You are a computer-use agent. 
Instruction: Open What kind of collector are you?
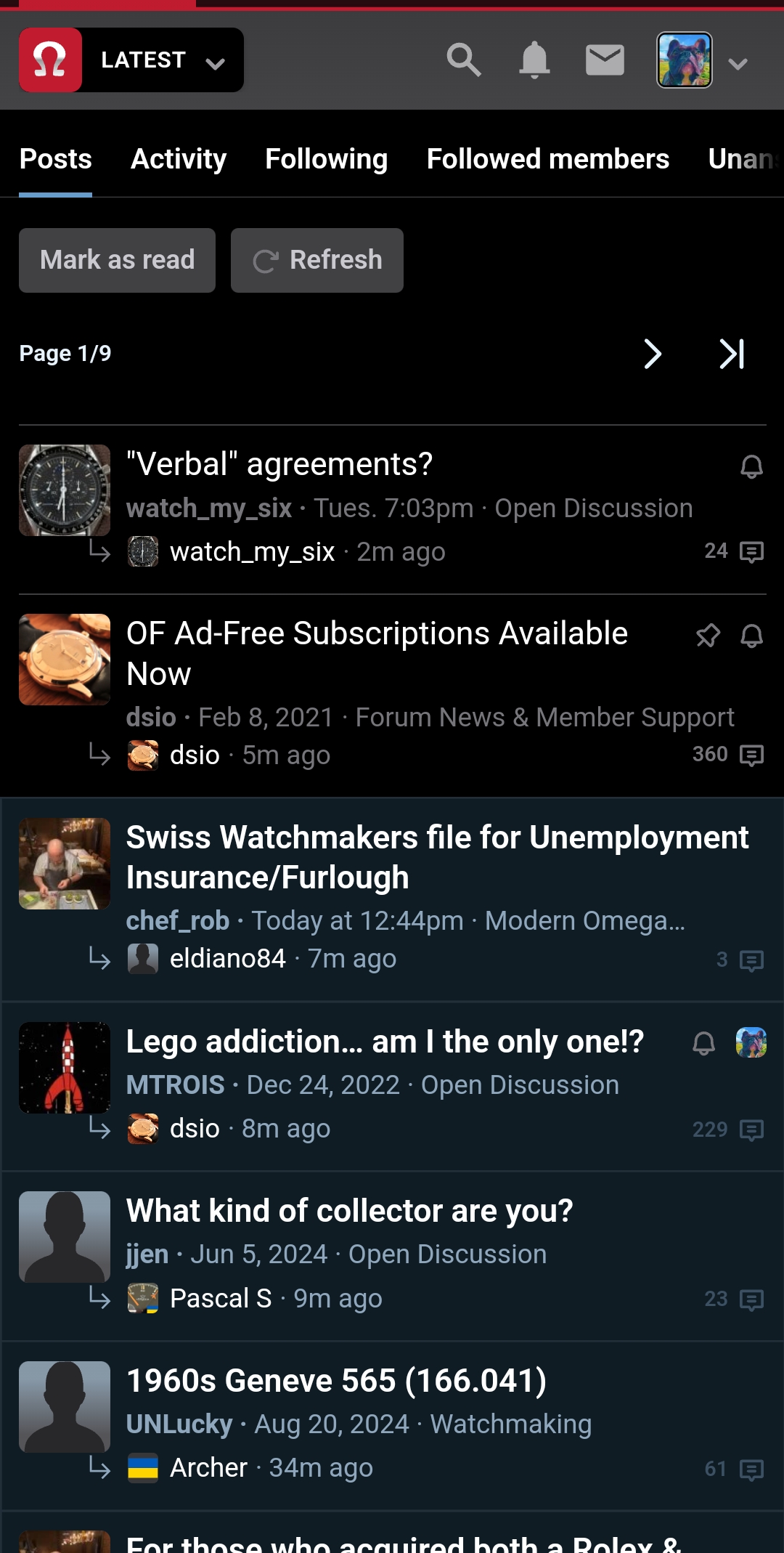pyautogui.click(x=349, y=1211)
